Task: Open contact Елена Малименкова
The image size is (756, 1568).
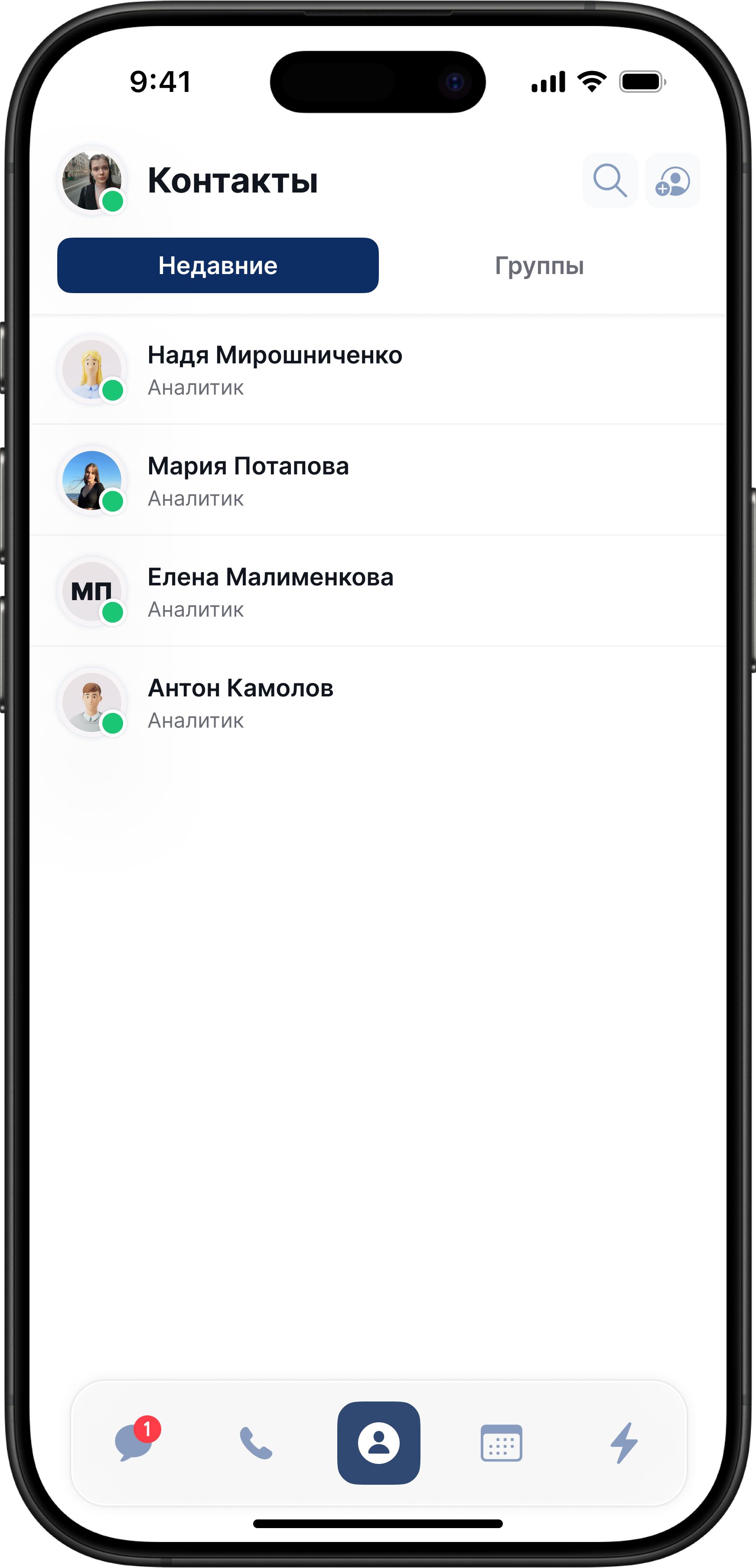Action: tap(271, 591)
